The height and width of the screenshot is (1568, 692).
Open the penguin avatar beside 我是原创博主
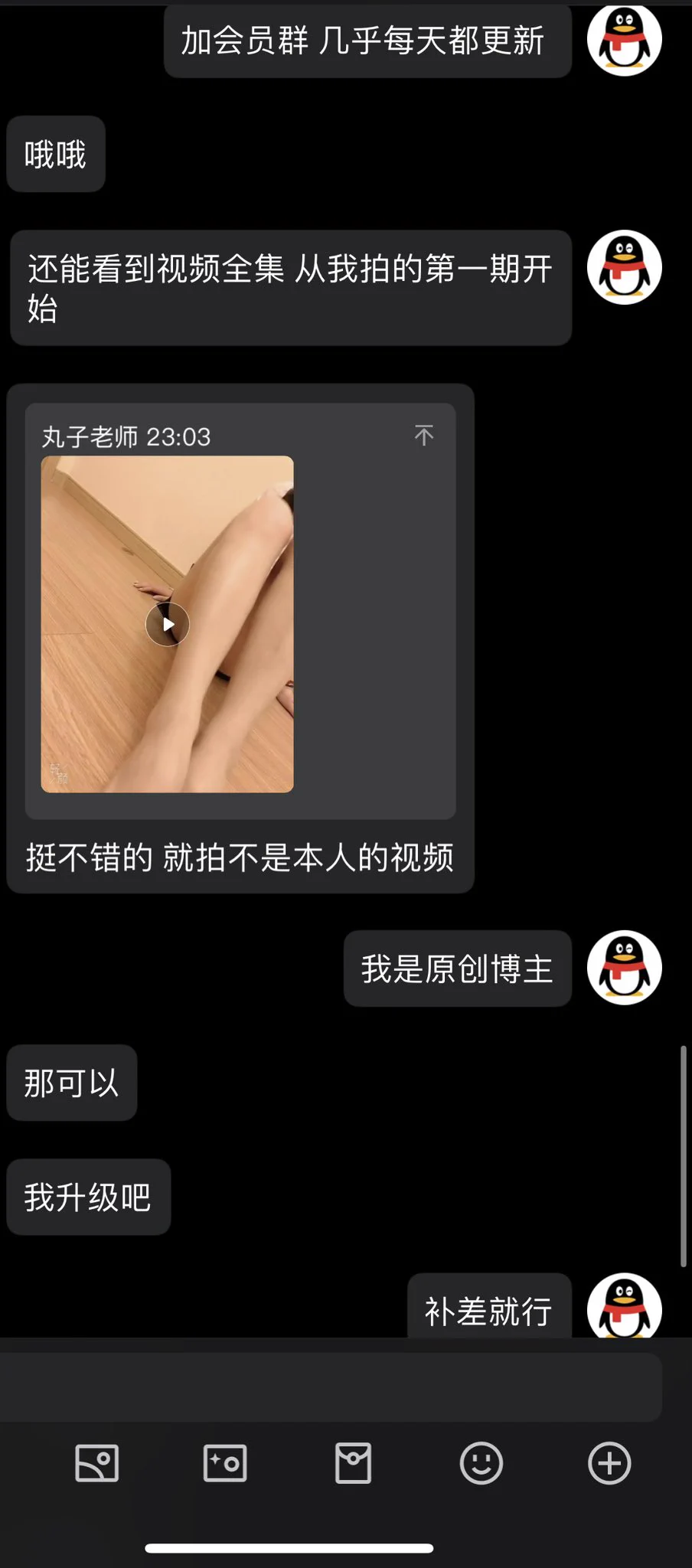(624, 968)
